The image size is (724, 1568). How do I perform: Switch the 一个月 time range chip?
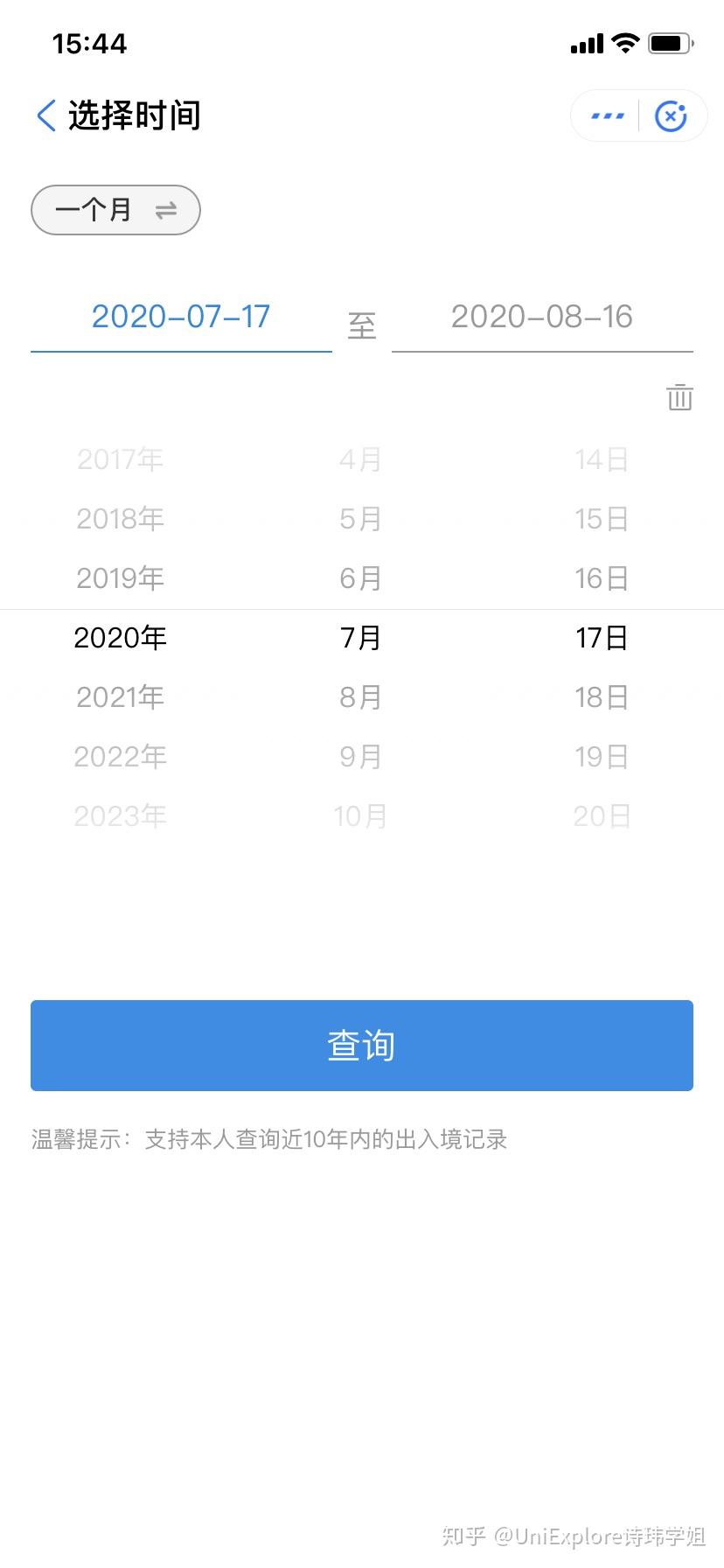[x=115, y=210]
